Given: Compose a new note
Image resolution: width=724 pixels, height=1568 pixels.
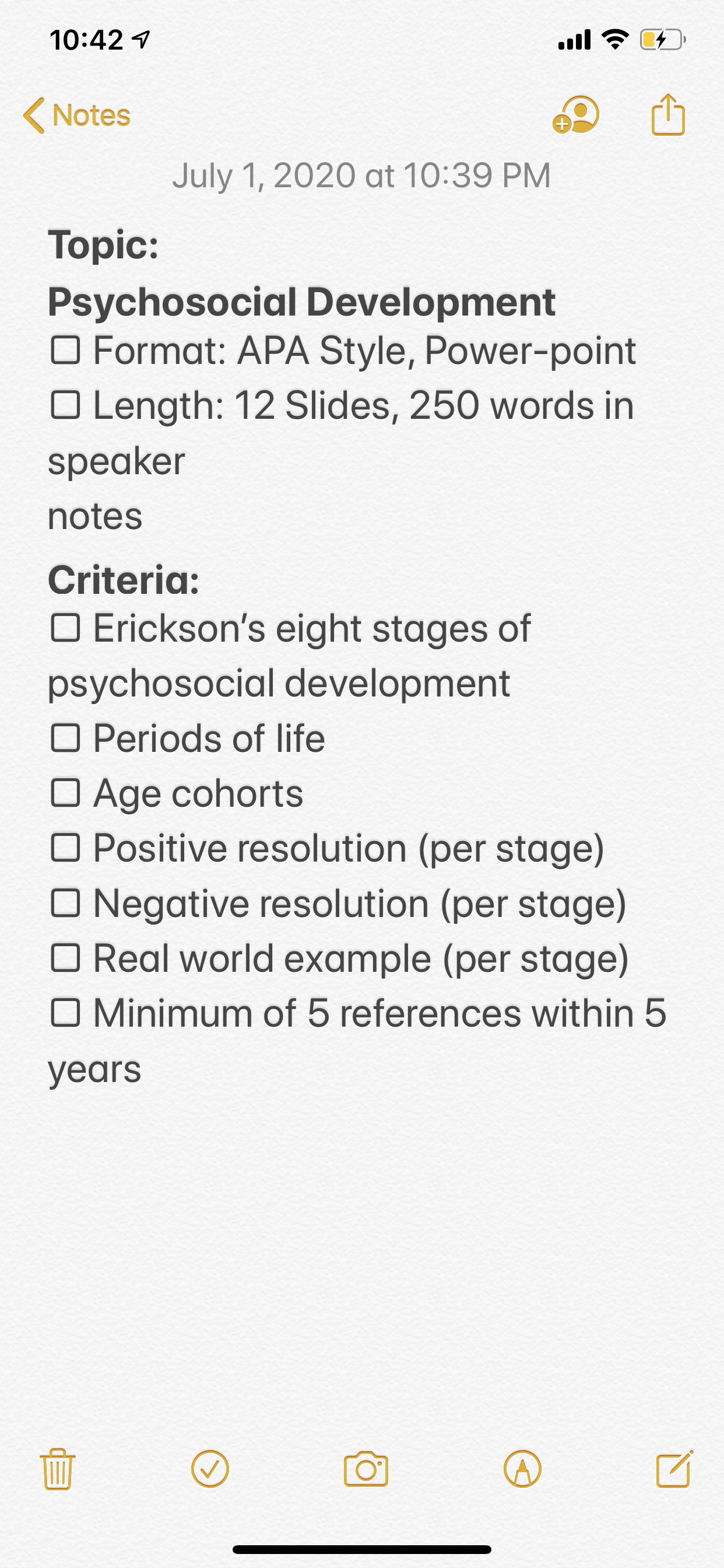Looking at the screenshot, I should [674, 1469].
